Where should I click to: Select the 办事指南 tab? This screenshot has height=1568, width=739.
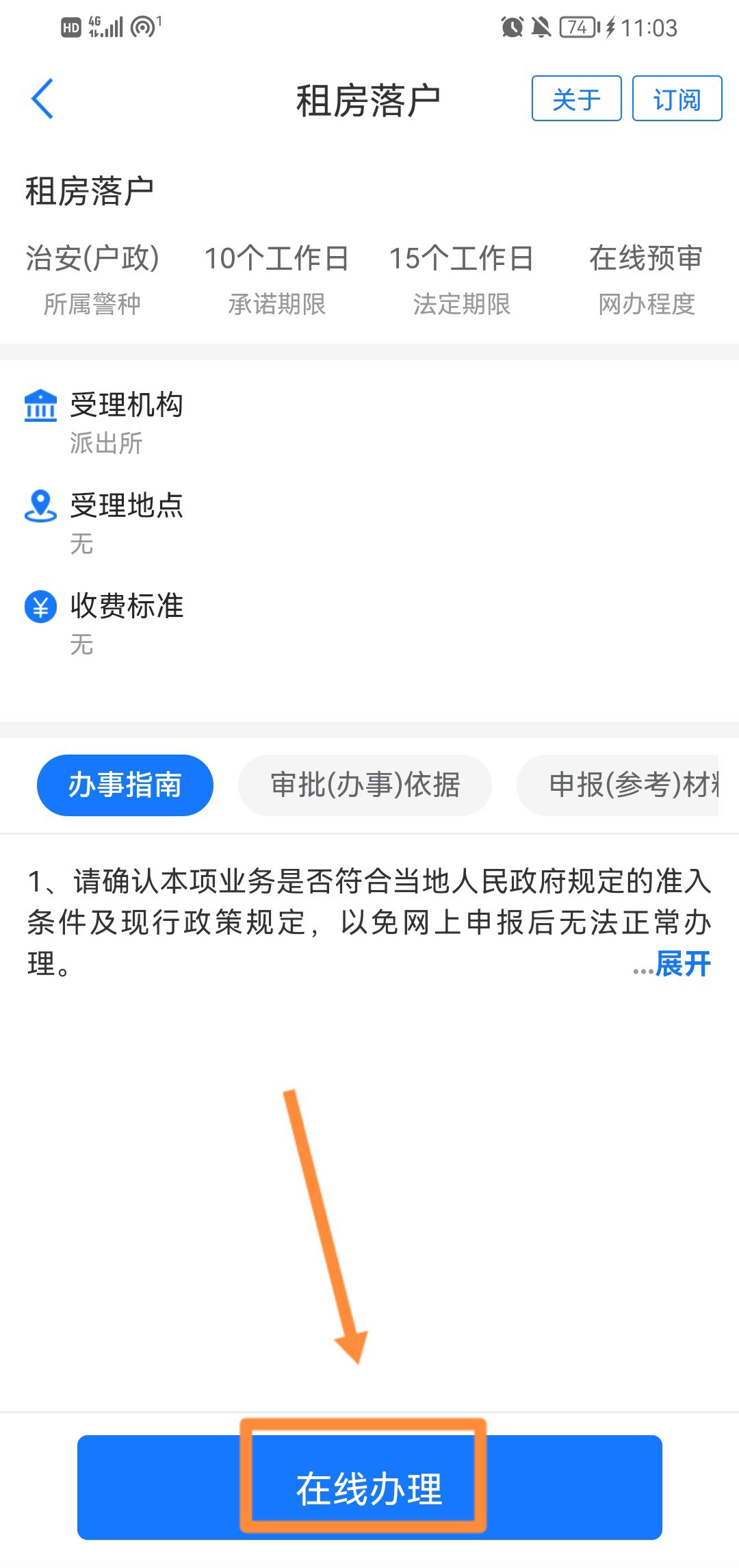pos(125,785)
